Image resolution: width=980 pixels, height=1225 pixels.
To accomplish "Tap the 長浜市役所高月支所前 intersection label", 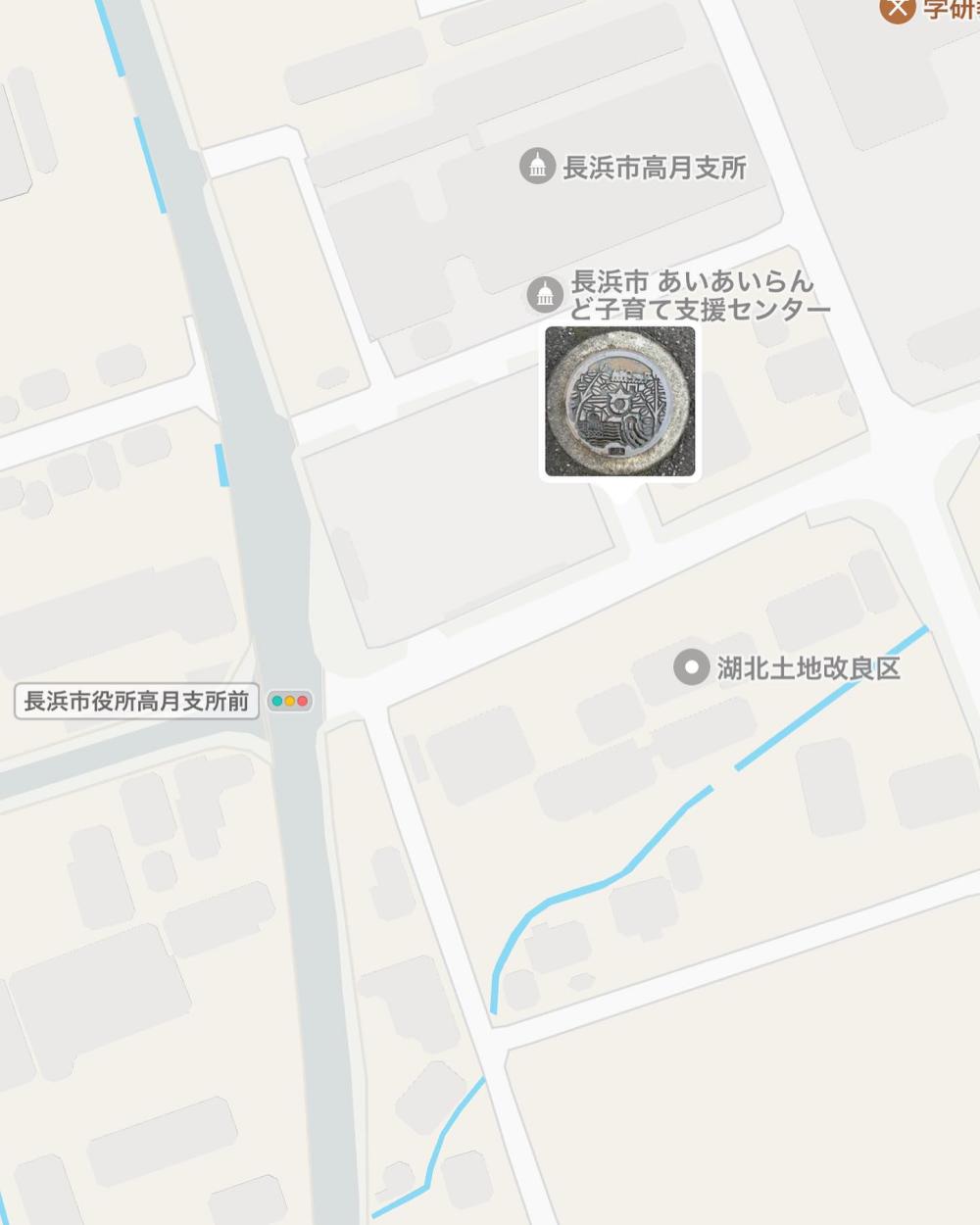I will pyautogui.click(x=137, y=702).
